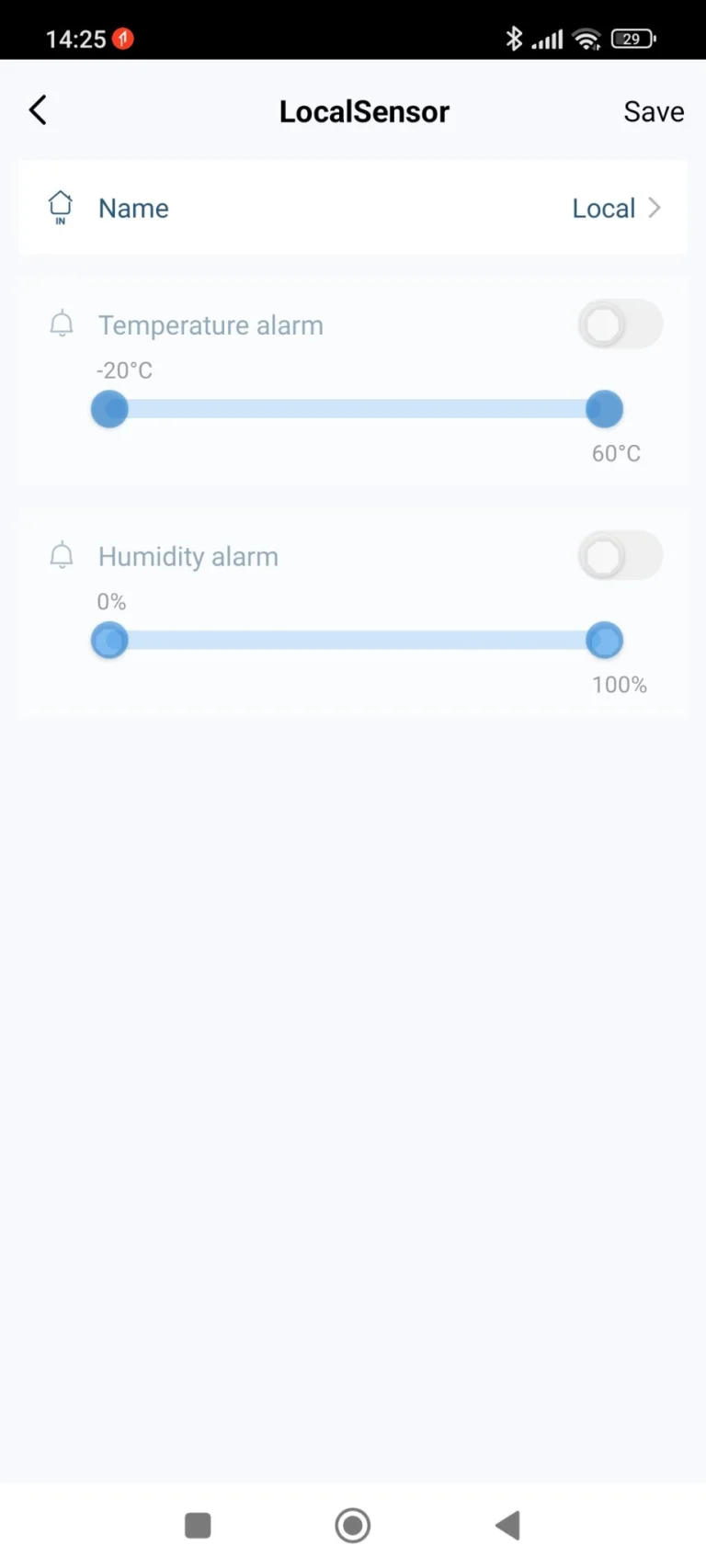Go back from LocalSensor settings
The width and height of the screenshot is (706, 1568).
pyautogui.click(x=38, y=110)
